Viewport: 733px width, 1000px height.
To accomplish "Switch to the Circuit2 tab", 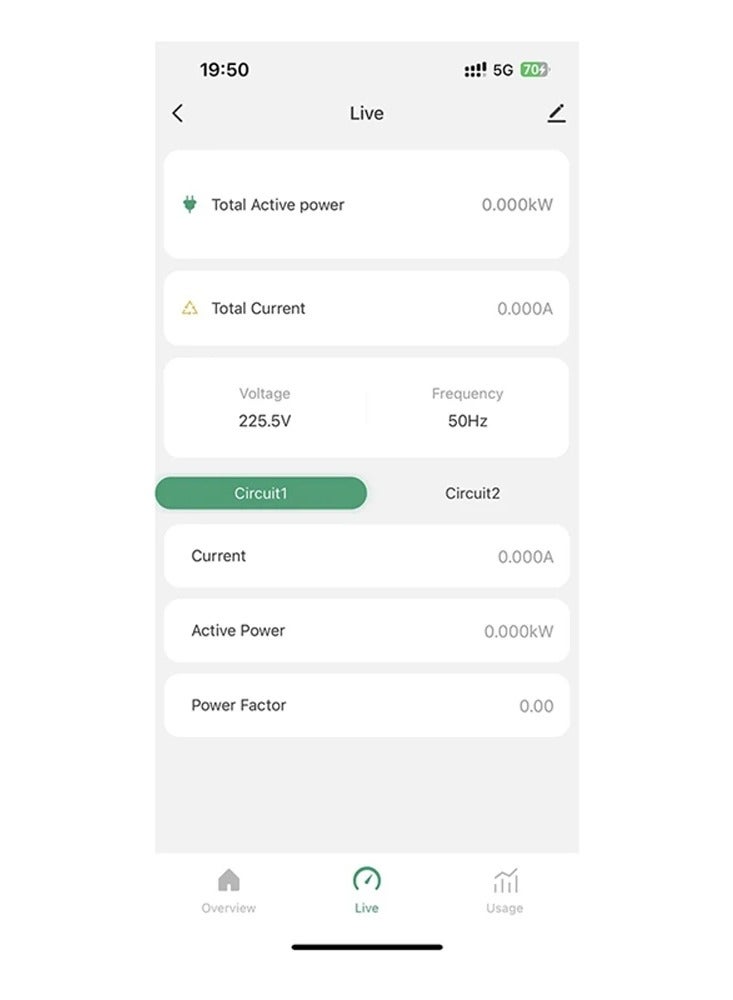I will tap(471, 492).
